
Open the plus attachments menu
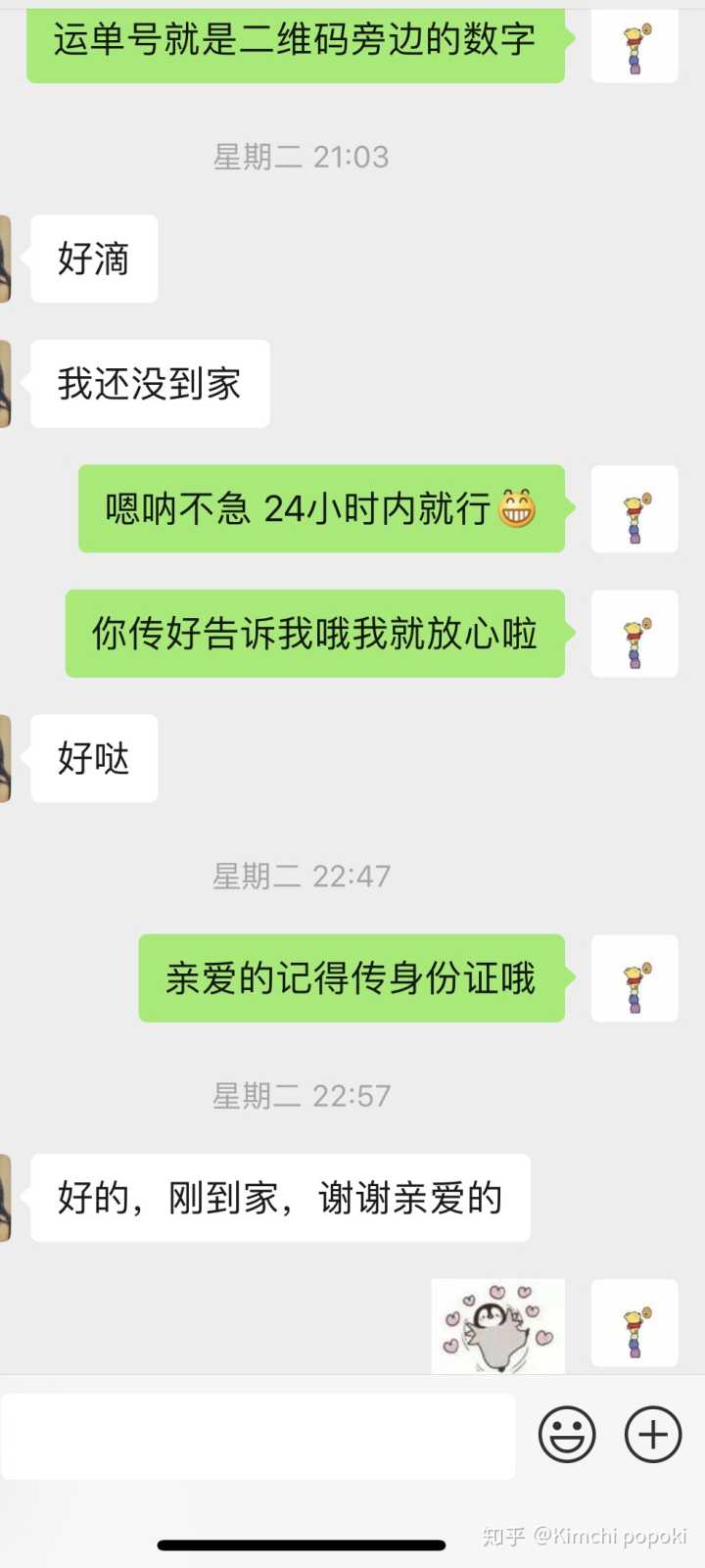click(653, 1435)
